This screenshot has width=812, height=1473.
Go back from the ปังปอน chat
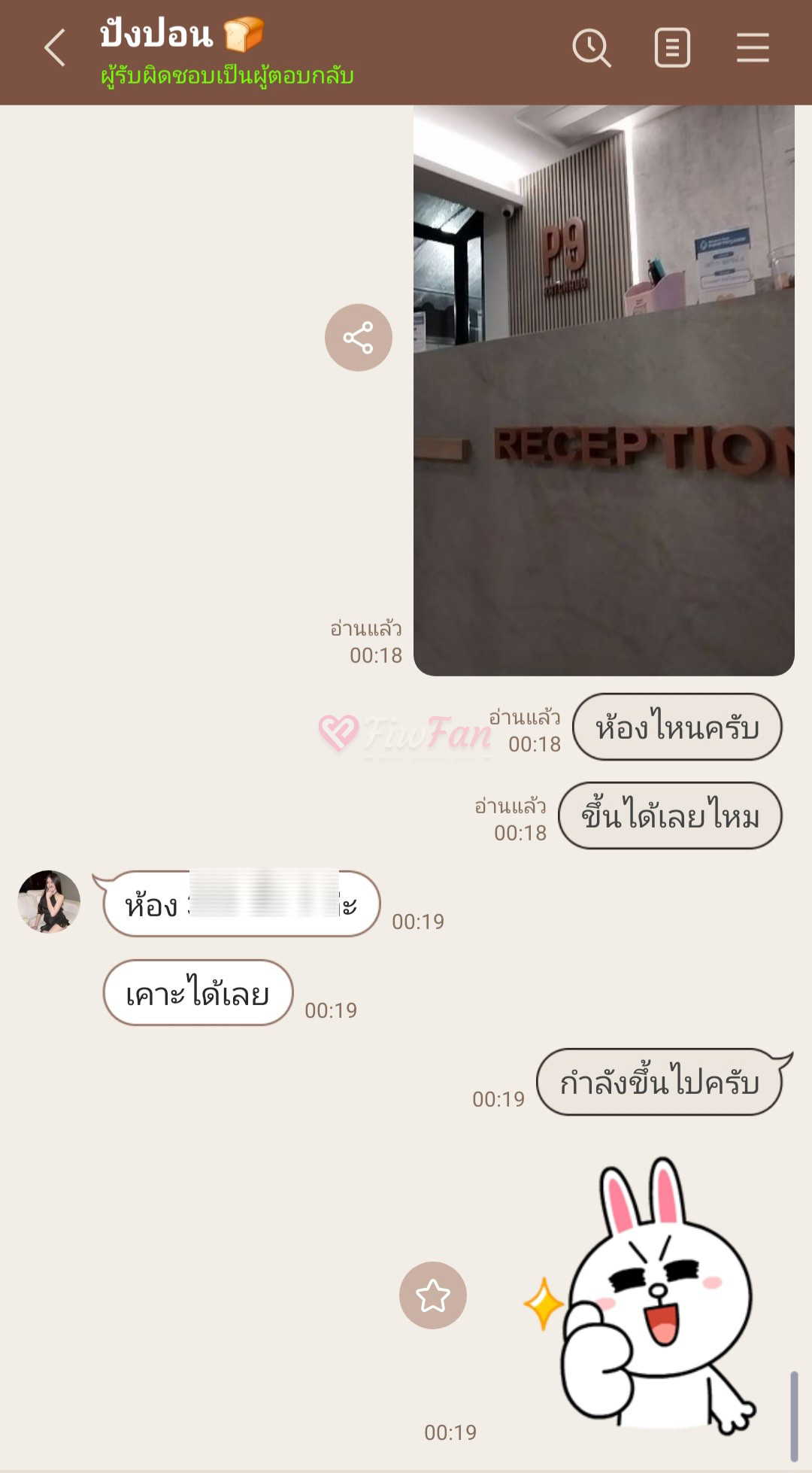point(55,48)
